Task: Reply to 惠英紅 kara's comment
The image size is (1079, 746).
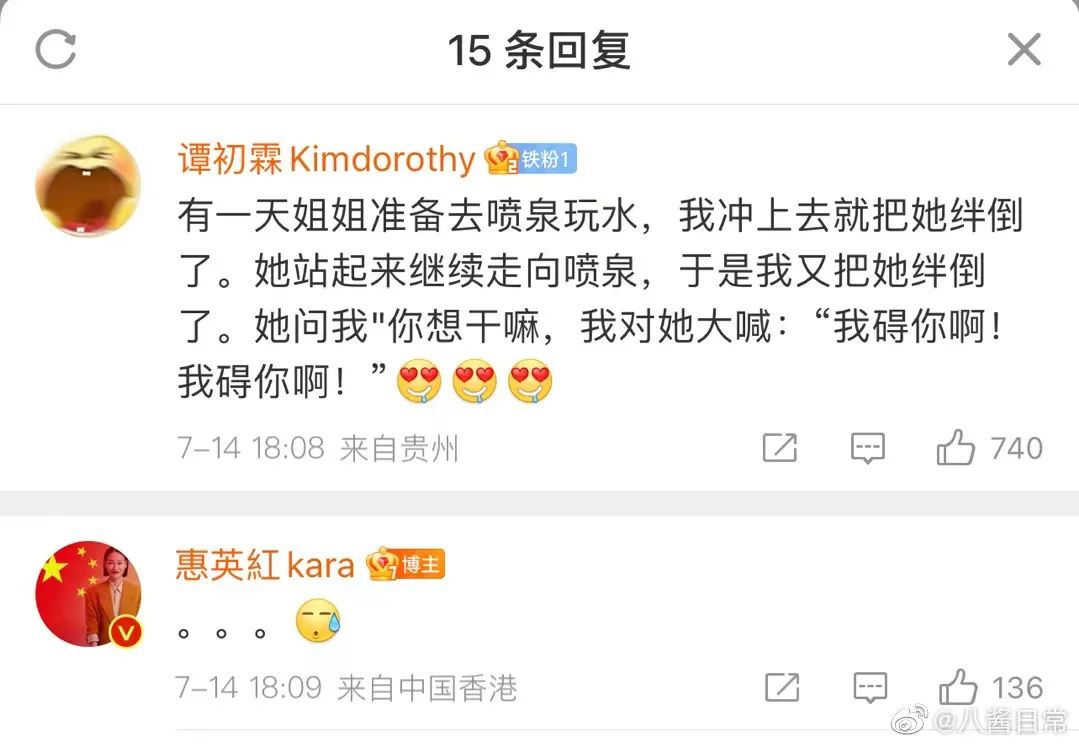Action: pos(869,687)
